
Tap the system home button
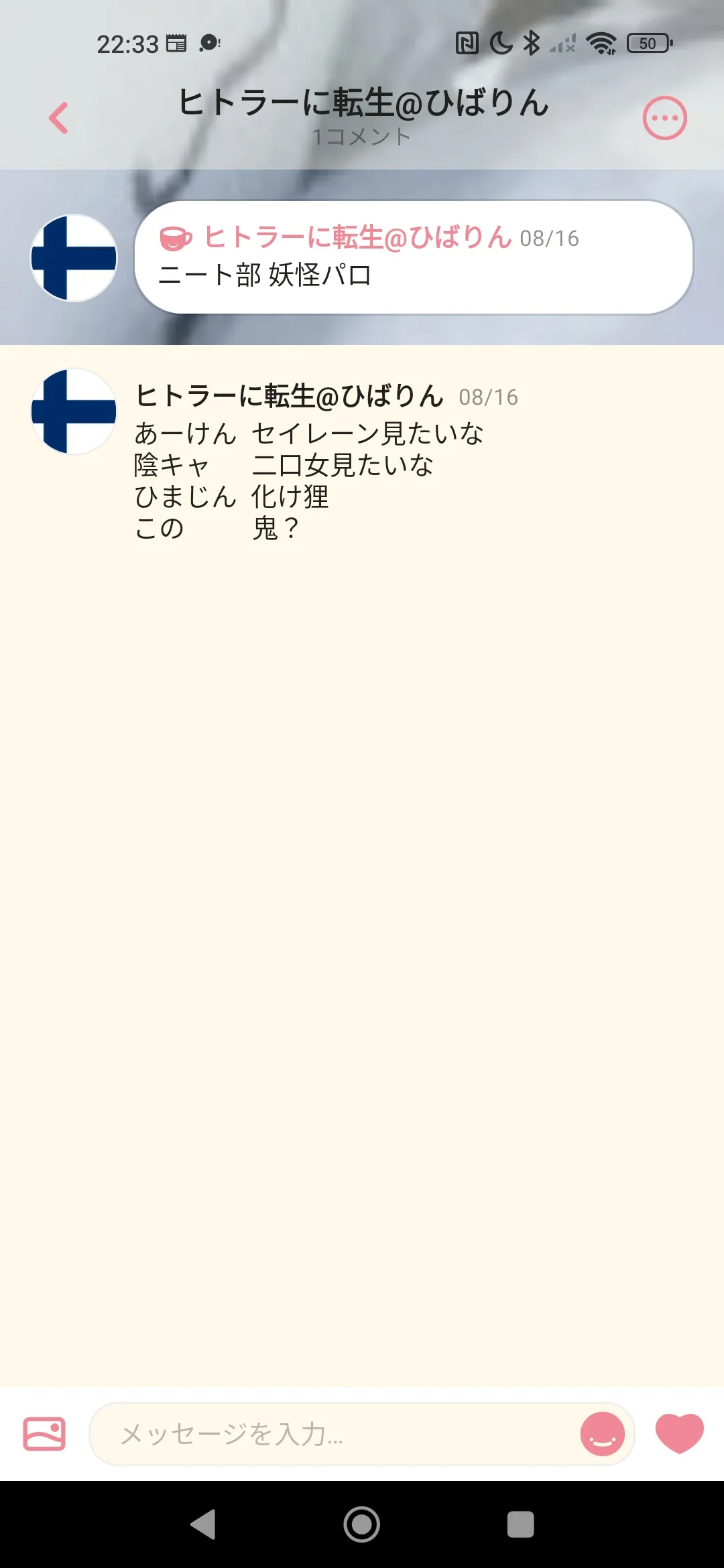[x=362, y=1524]
